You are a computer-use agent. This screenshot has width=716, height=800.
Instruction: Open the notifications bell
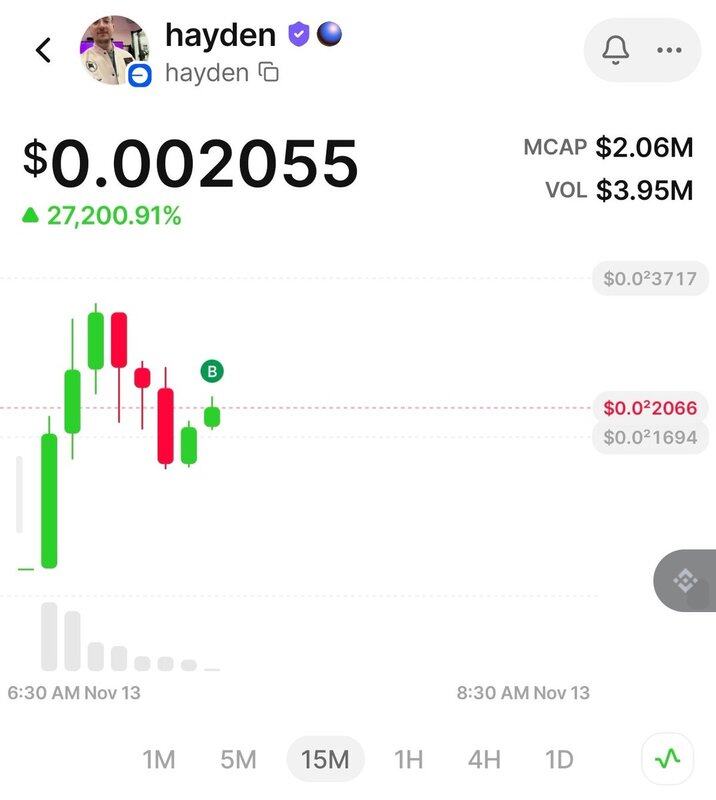(x=616, y=50)
